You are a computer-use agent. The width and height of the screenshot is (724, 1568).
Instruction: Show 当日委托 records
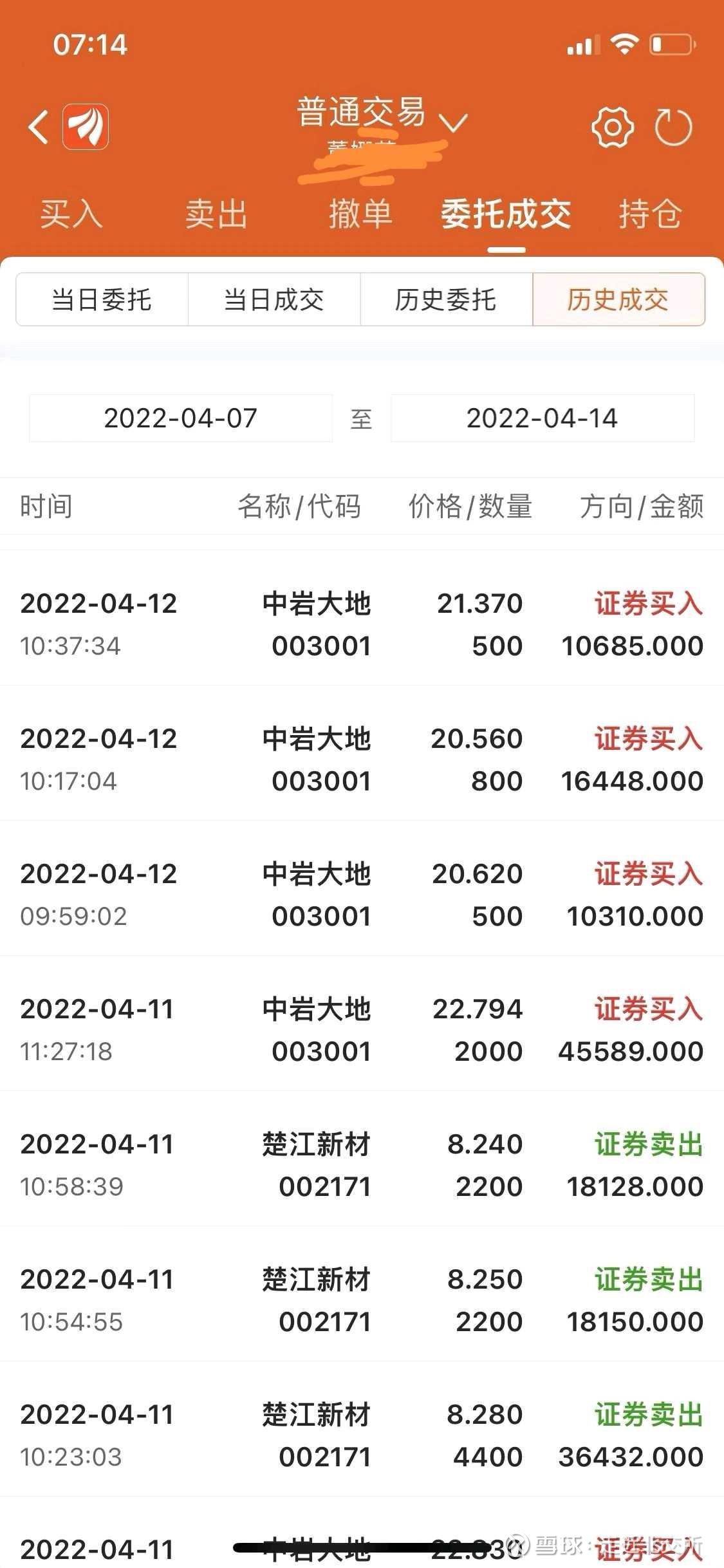pos(102,300)
